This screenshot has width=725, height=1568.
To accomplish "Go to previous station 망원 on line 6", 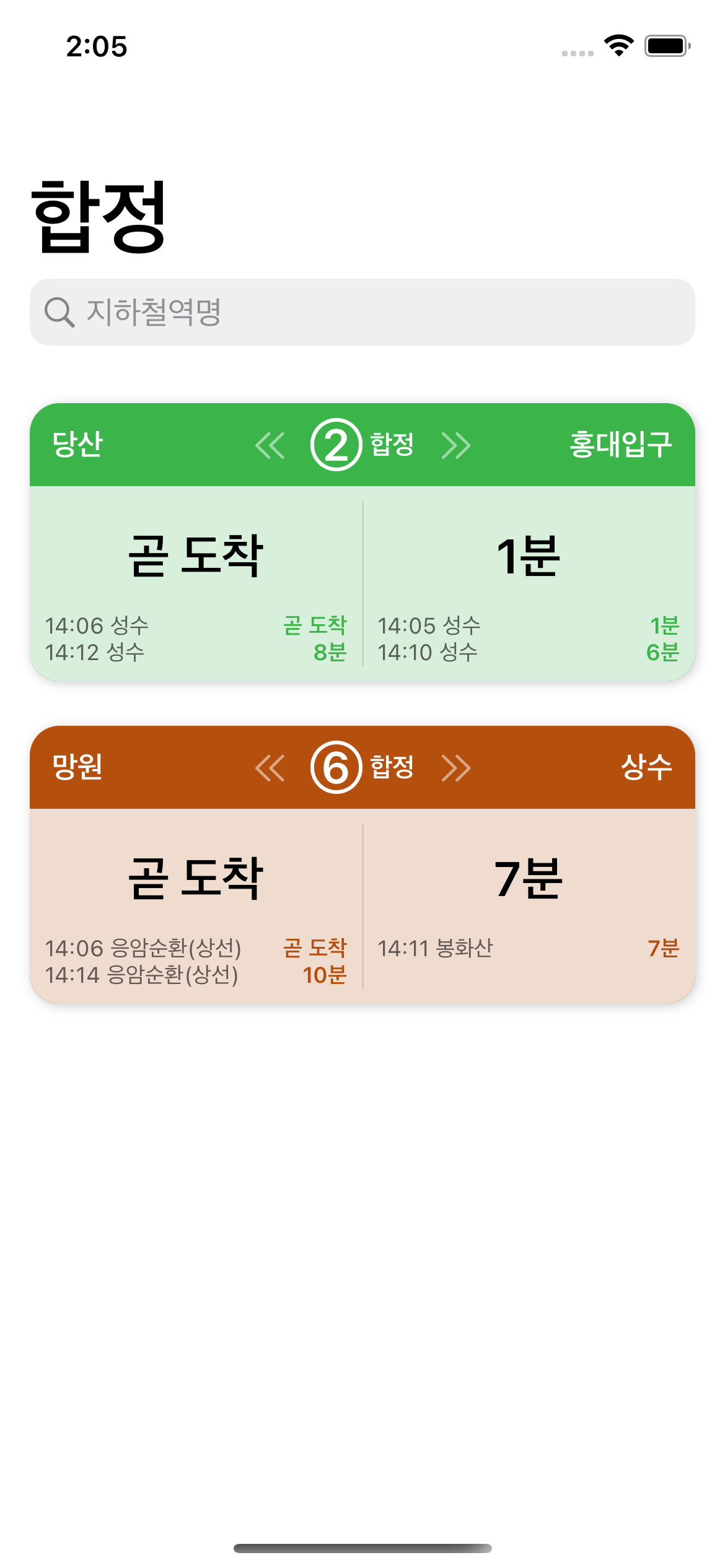I will click(x=78, y=767).
